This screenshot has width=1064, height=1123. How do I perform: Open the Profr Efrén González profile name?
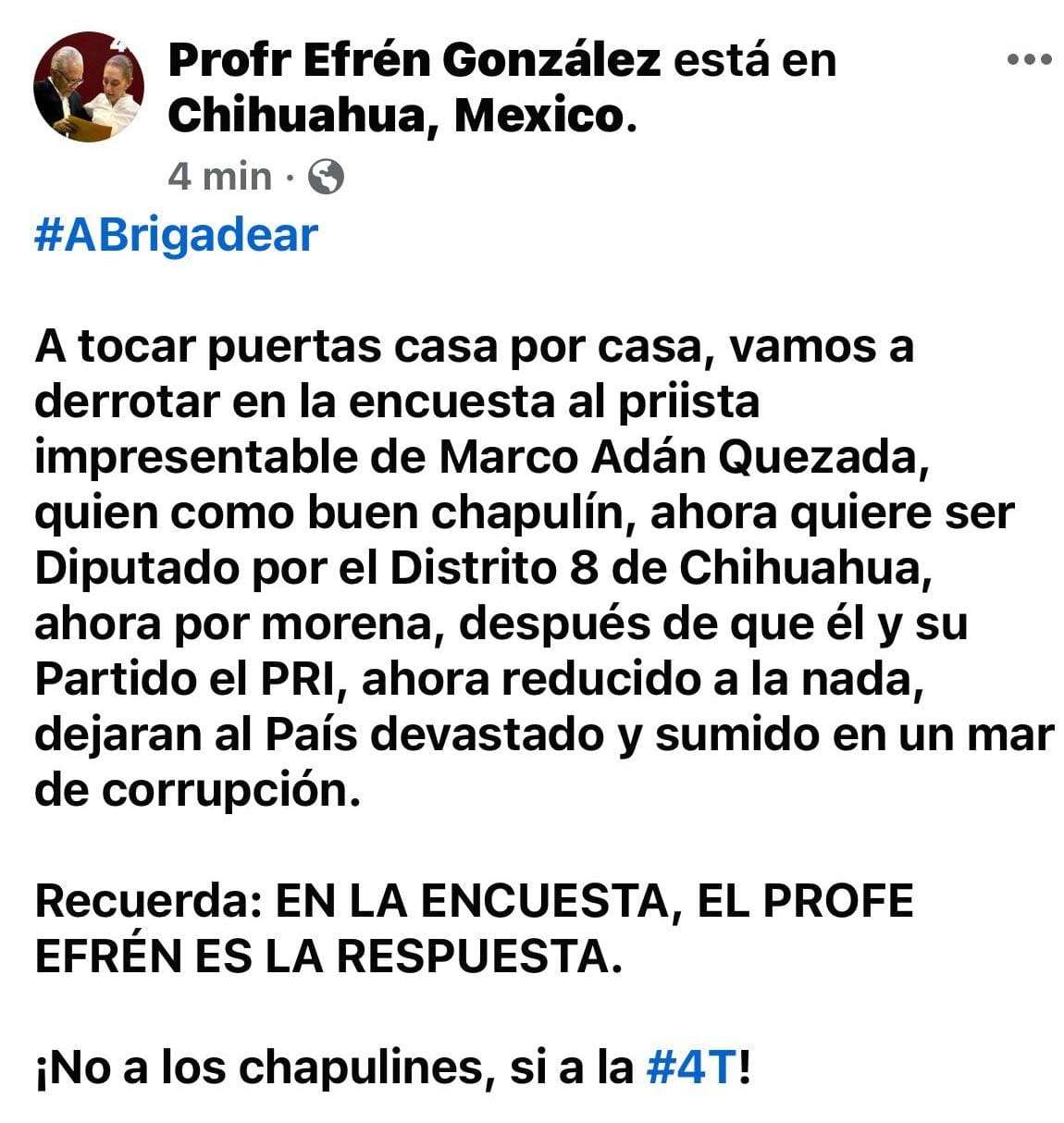414,61
